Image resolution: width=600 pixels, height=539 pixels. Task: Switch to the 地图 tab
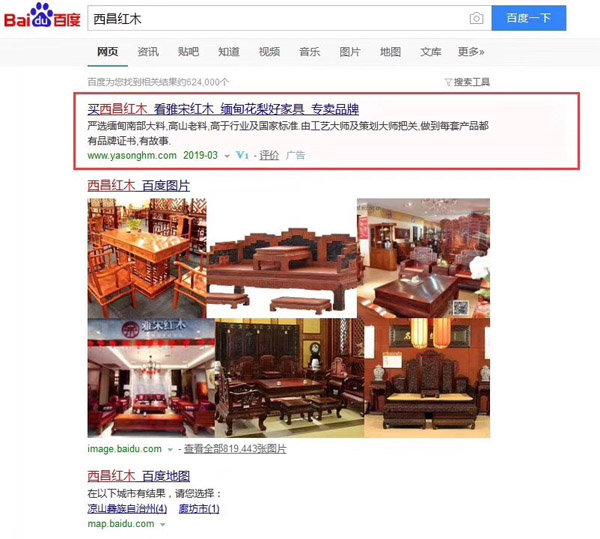pos(390,52)
